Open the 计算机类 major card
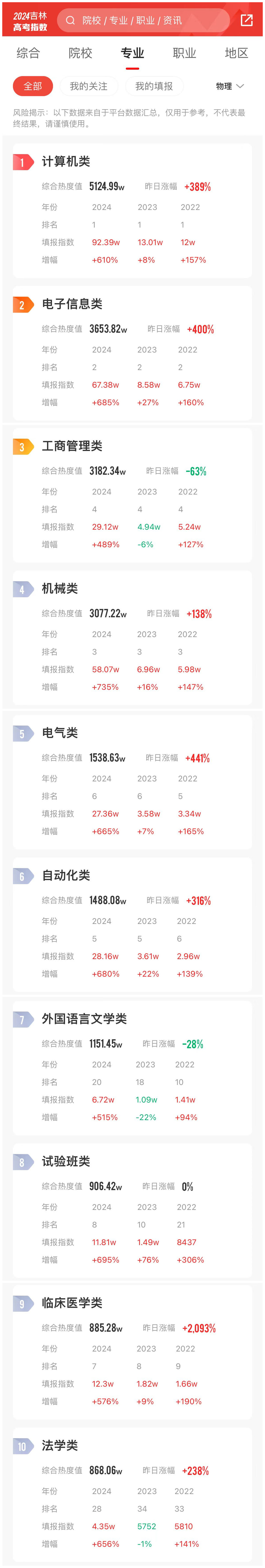The width and height of the screenshot is (265, 1568). (66, 161)
